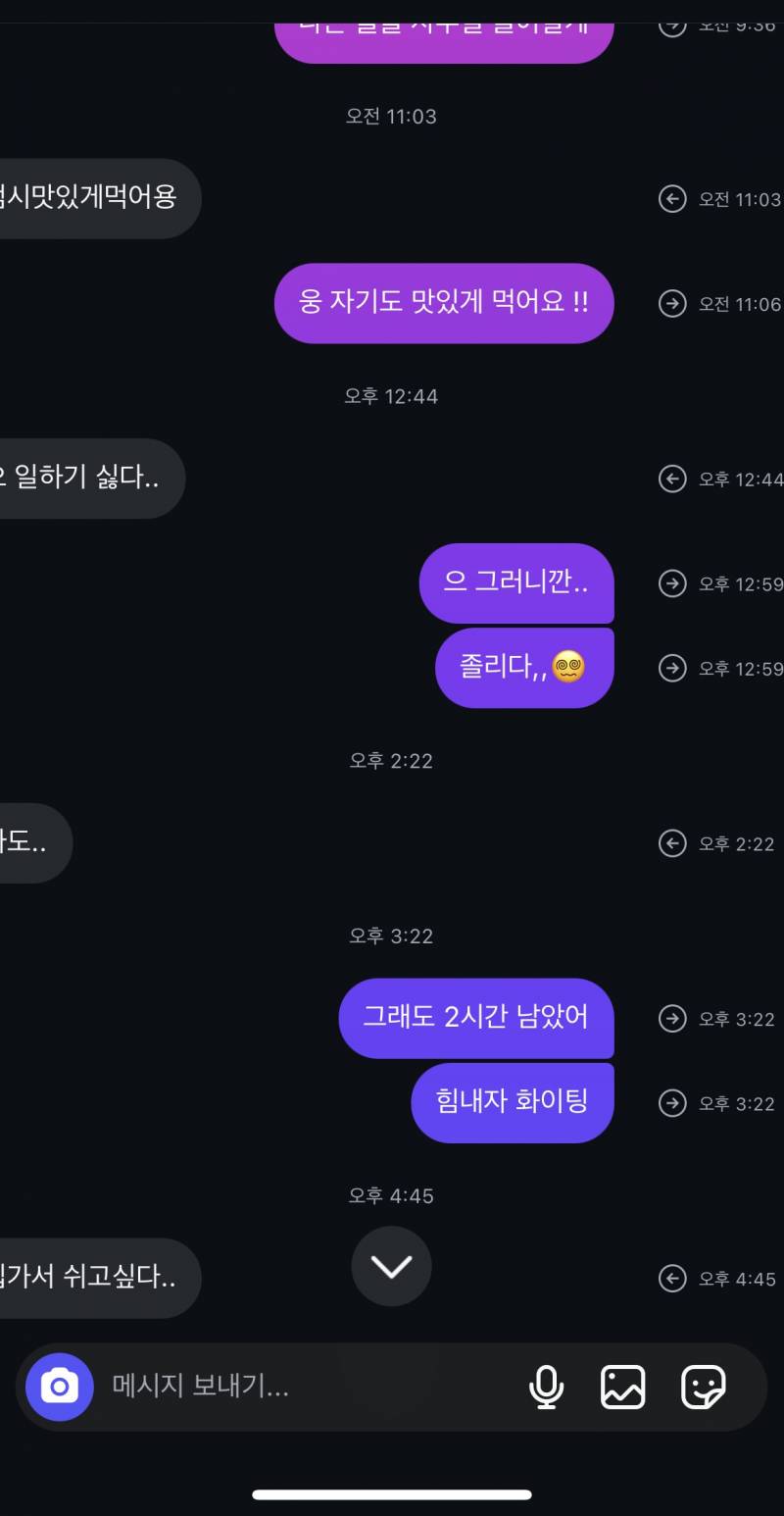Tap the sent arrow beside '힘내자 화이팅'
Viewport: 784px width, 1516px height.
672,1102
